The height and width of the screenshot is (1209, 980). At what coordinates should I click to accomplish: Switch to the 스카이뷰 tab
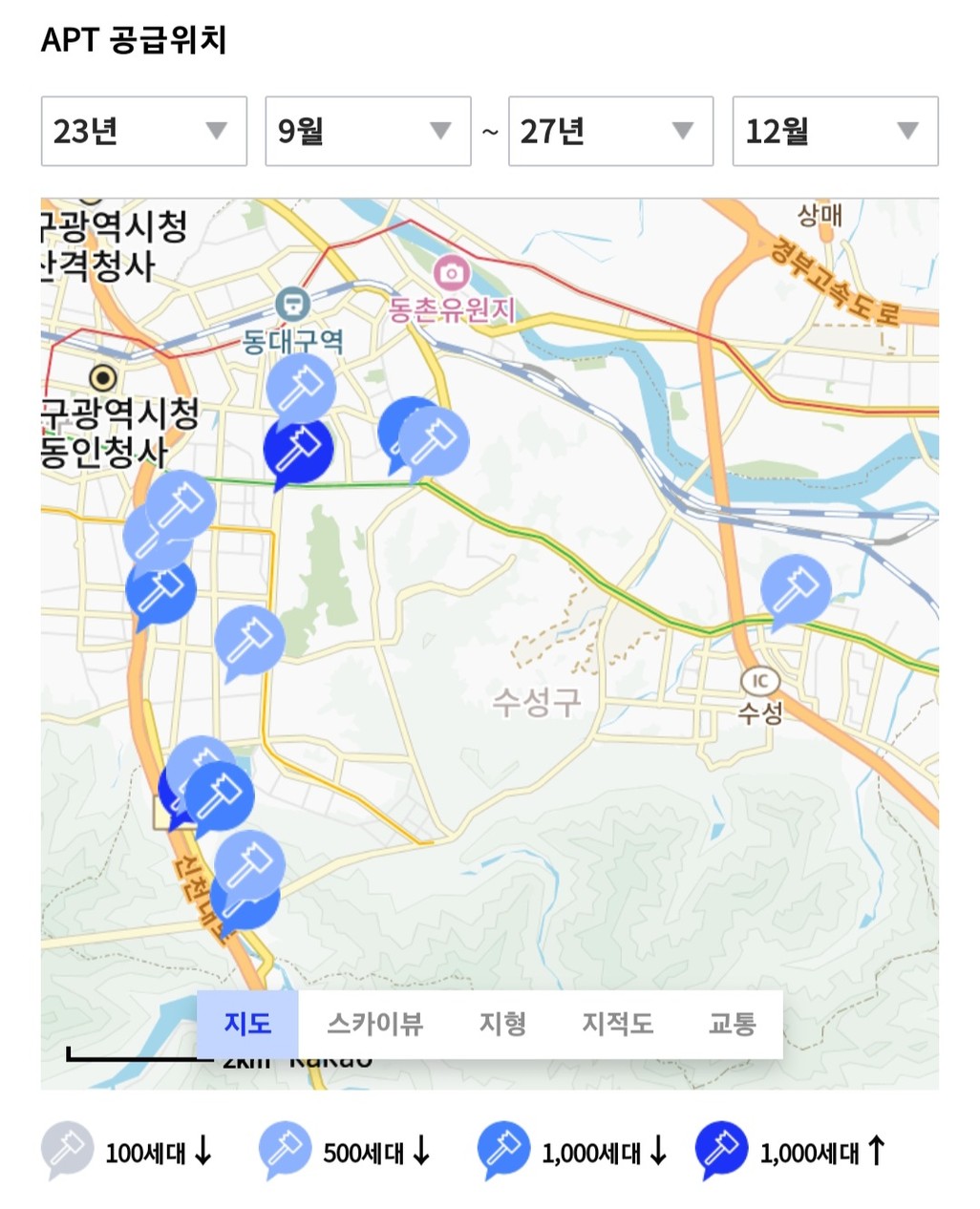pos(374,1024)
